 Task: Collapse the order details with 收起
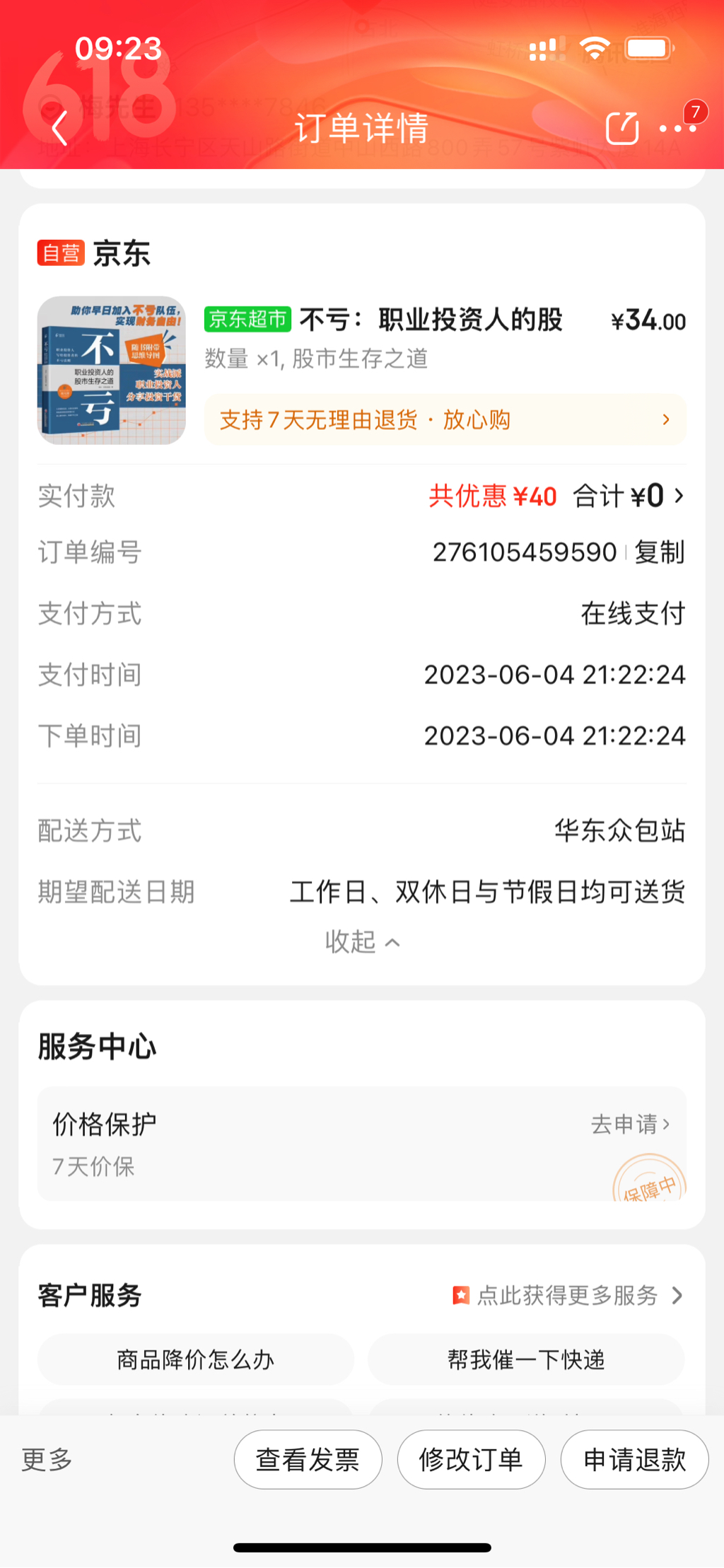tap(361, 942)
